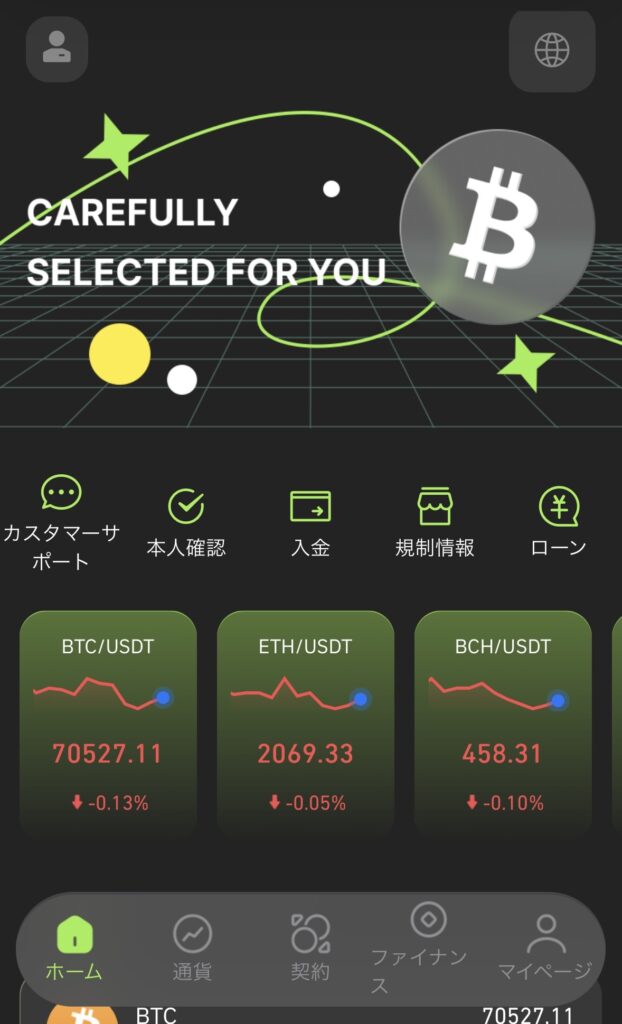Open the language globe icon

pyautogui.click(x=552, y=50)
